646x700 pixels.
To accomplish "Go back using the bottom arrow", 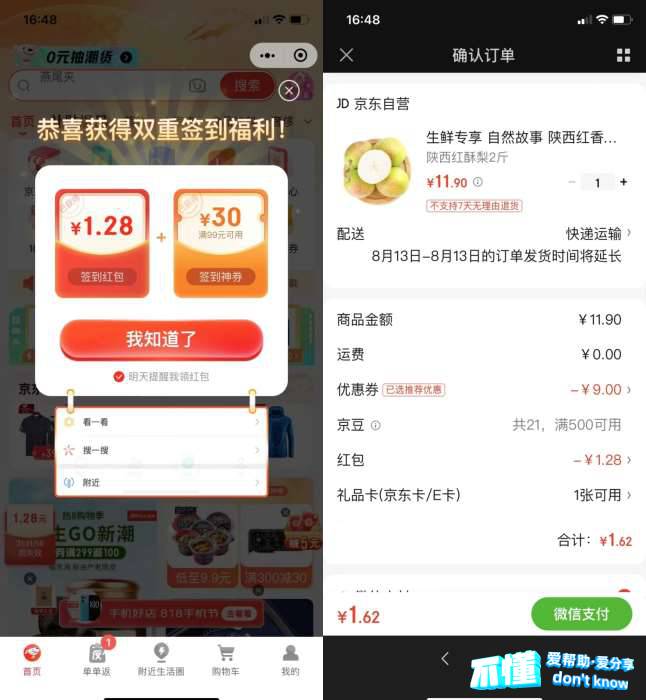I will point(446,658).
